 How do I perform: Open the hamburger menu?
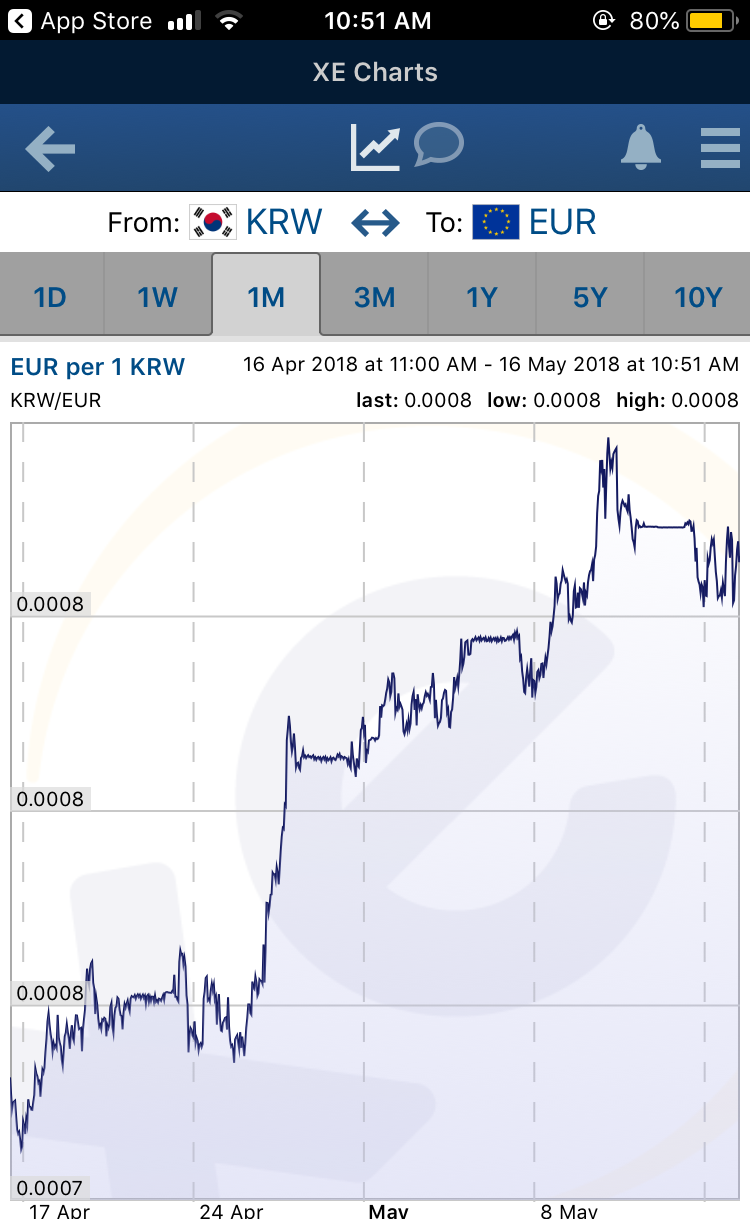[720, 149]
